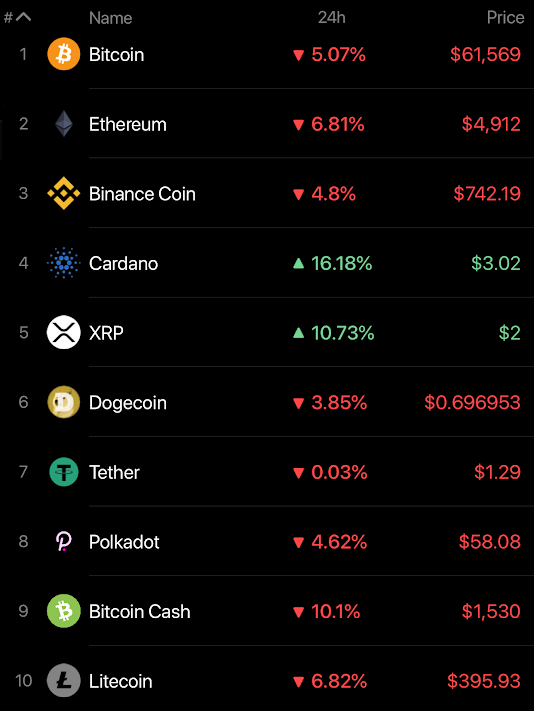Screen dimensions: 534x711
Task: Open Ethereum details
Action: pyautogui.click(x=267, y=124)
